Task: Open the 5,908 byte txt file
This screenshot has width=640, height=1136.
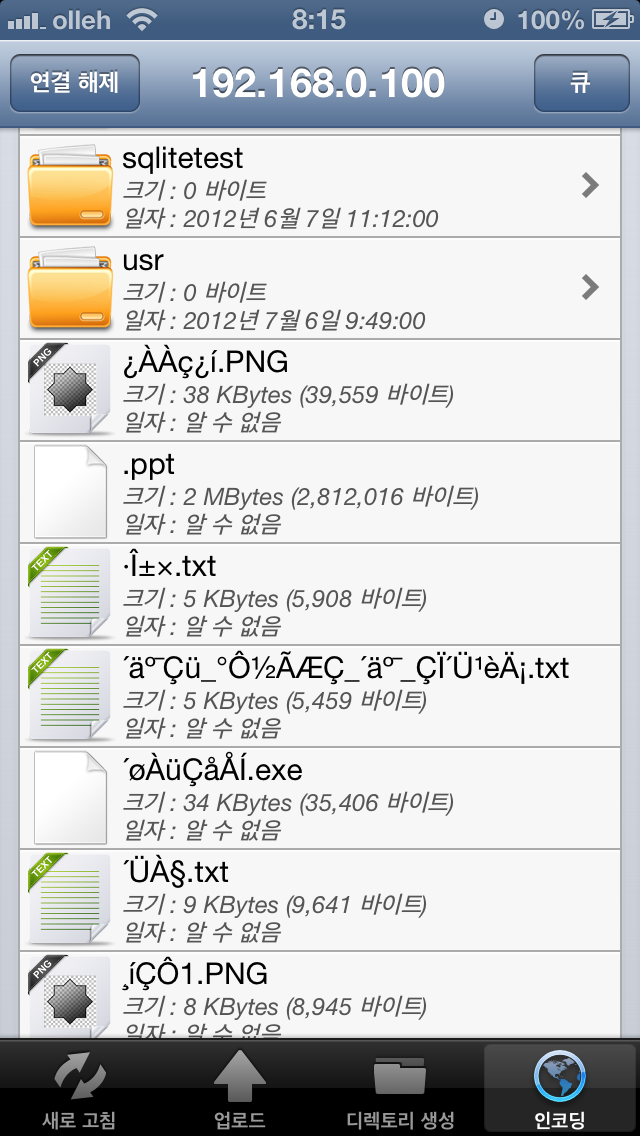Action: click(x=320, y=595)
